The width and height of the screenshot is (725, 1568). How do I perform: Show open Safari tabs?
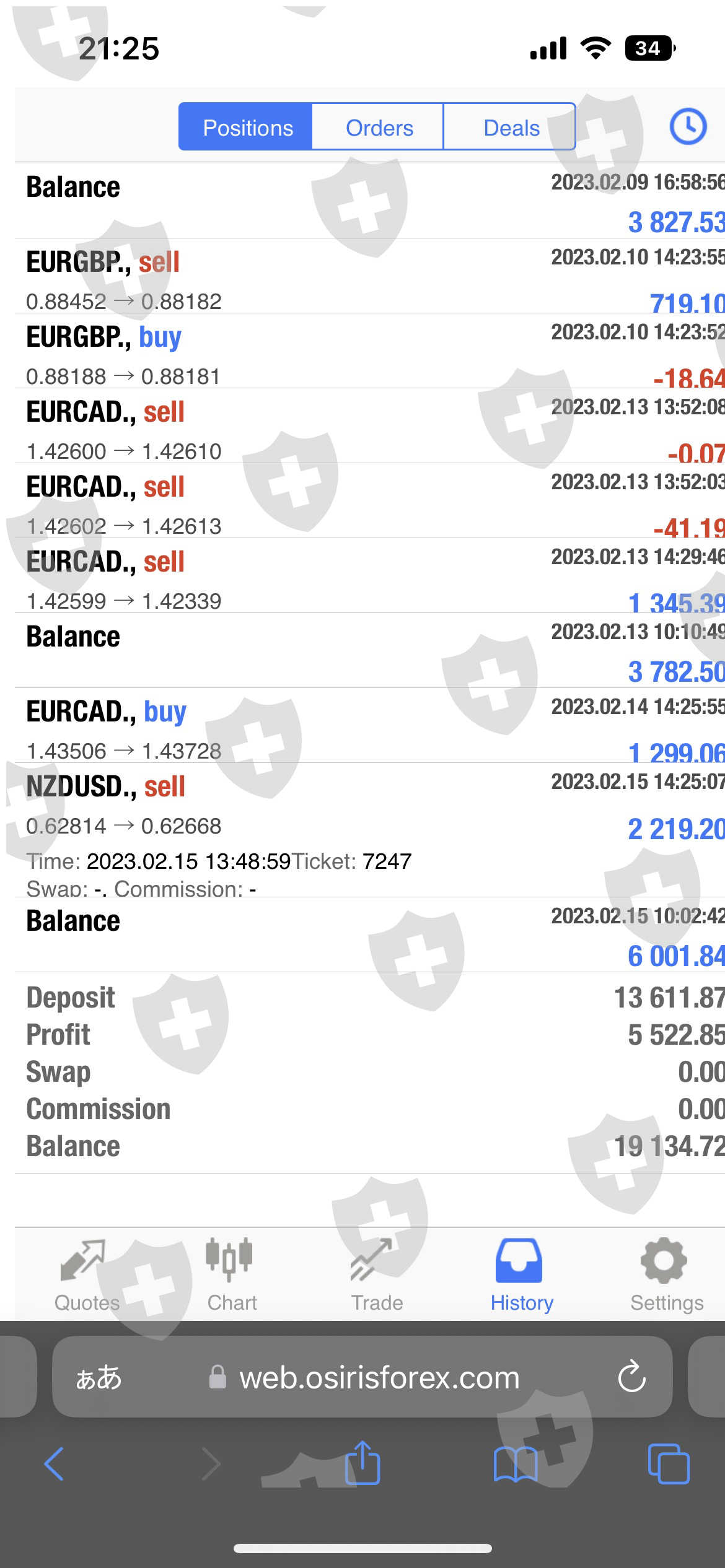pos(668,1464)
